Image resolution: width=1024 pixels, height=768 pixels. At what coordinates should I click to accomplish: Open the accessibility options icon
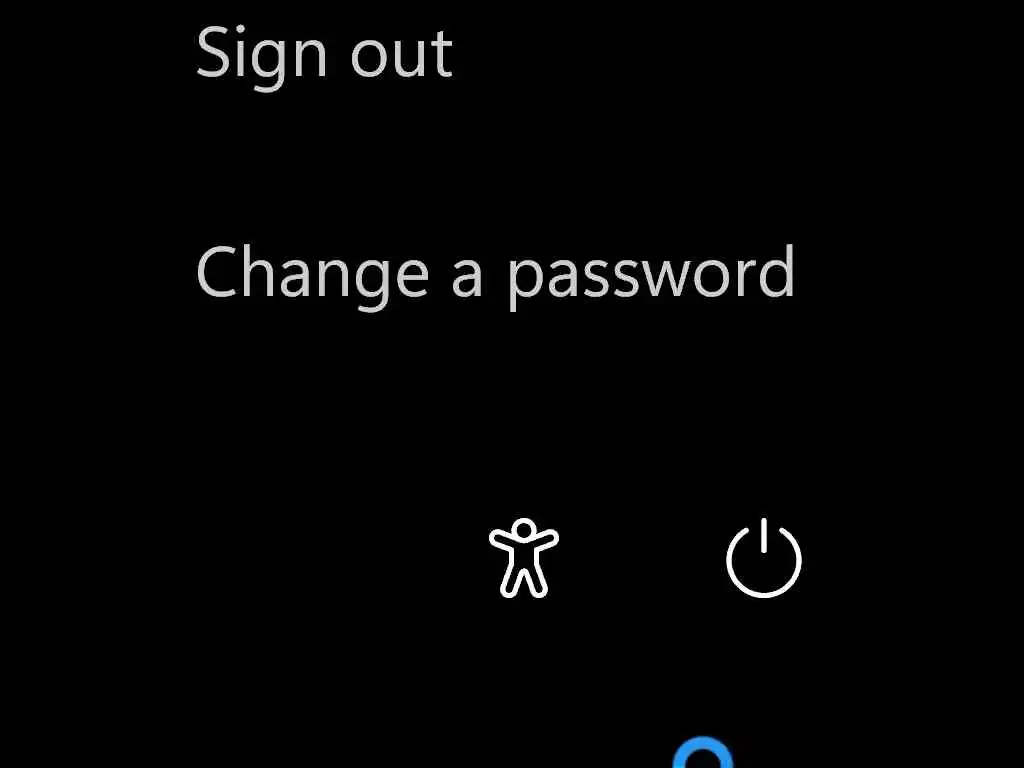click(523, 558)
